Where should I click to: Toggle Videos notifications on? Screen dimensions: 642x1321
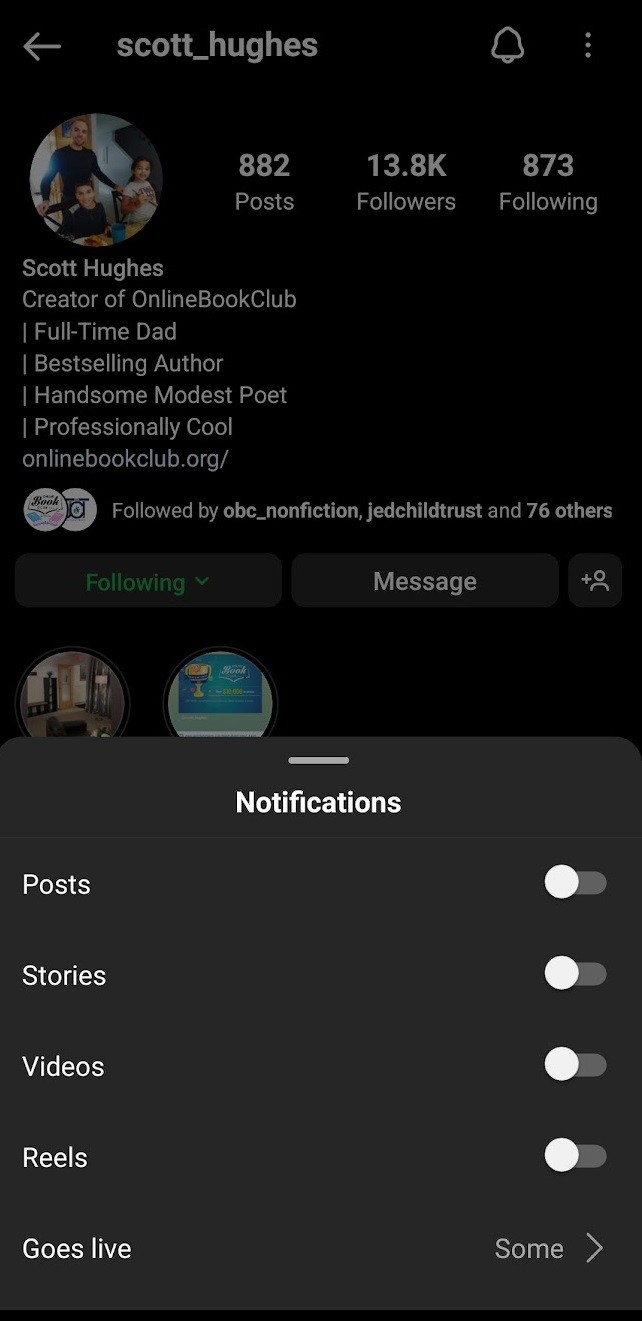575,1065
